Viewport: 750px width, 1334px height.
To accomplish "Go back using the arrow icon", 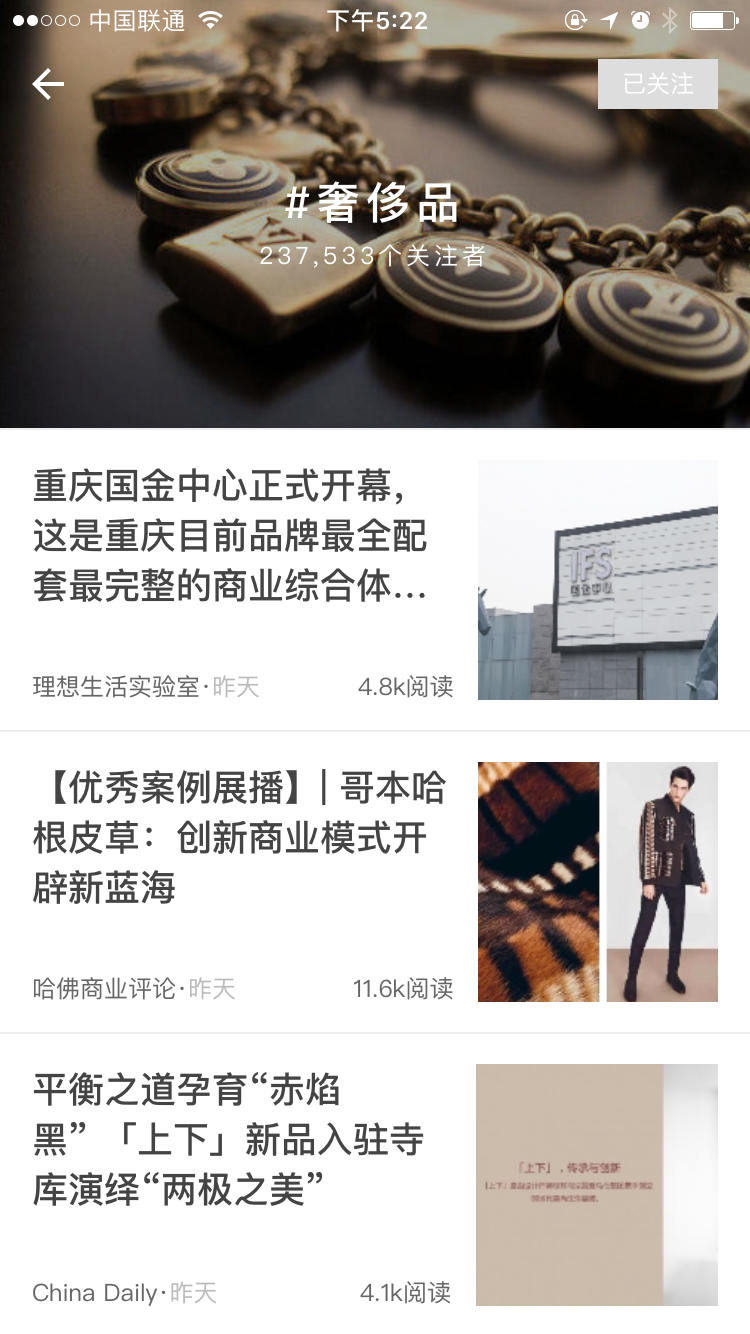I will coord(48,85).
